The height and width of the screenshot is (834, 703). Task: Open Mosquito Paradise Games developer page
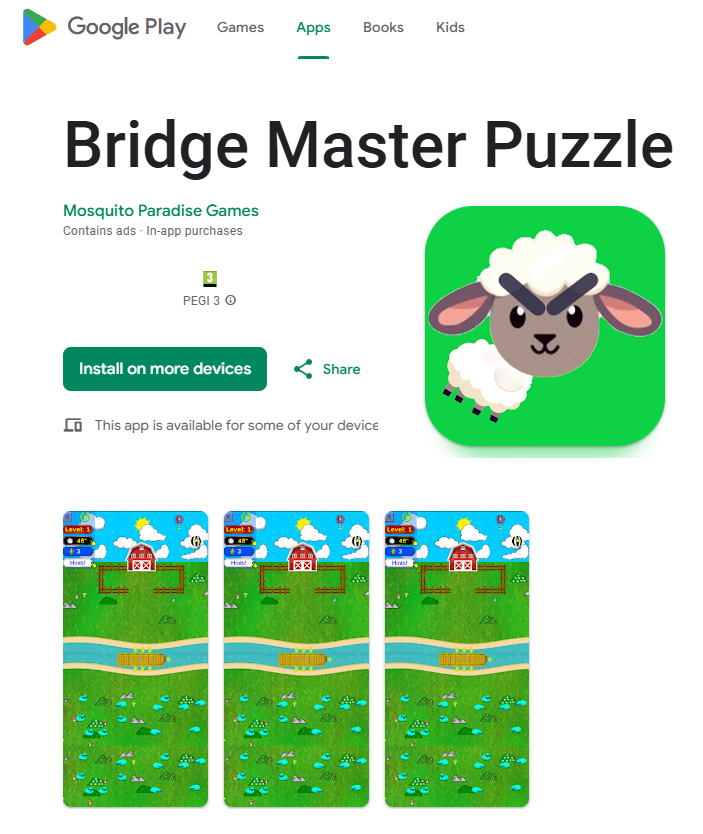[x=161, y=210]
